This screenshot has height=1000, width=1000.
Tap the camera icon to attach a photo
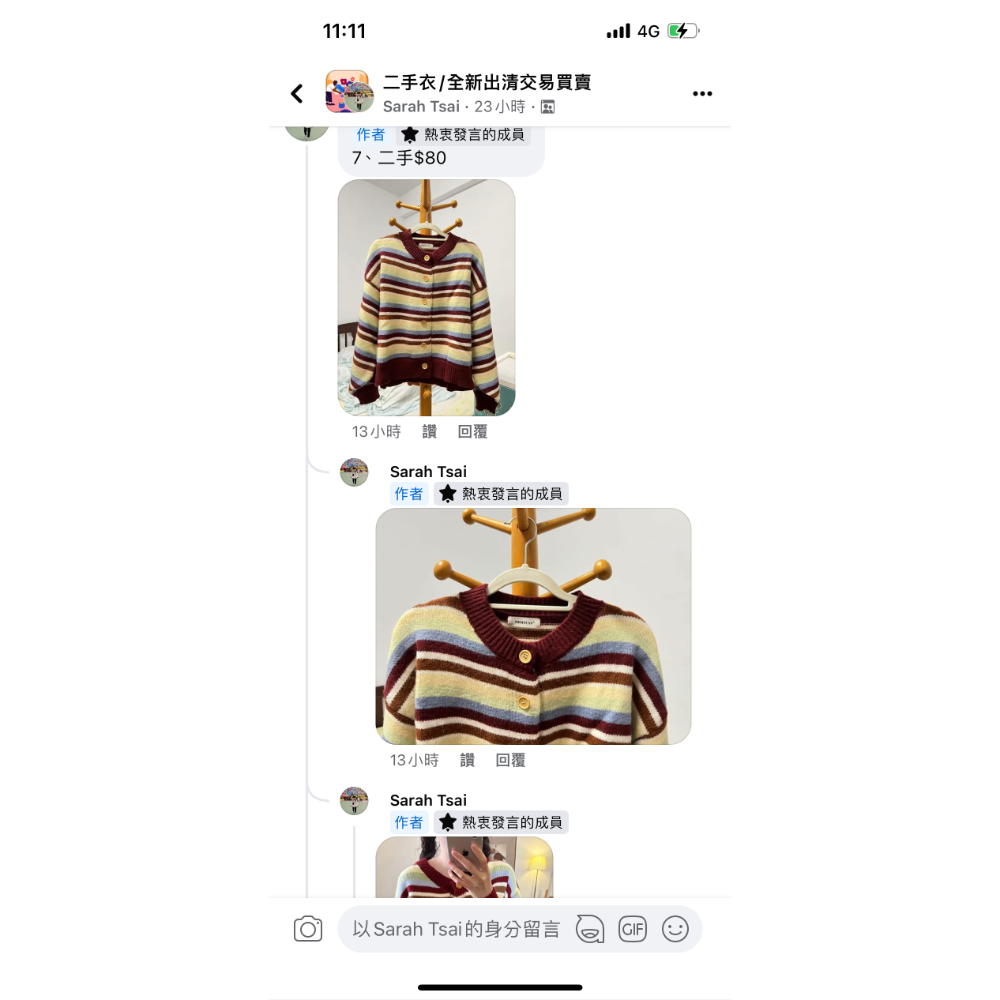308,929
